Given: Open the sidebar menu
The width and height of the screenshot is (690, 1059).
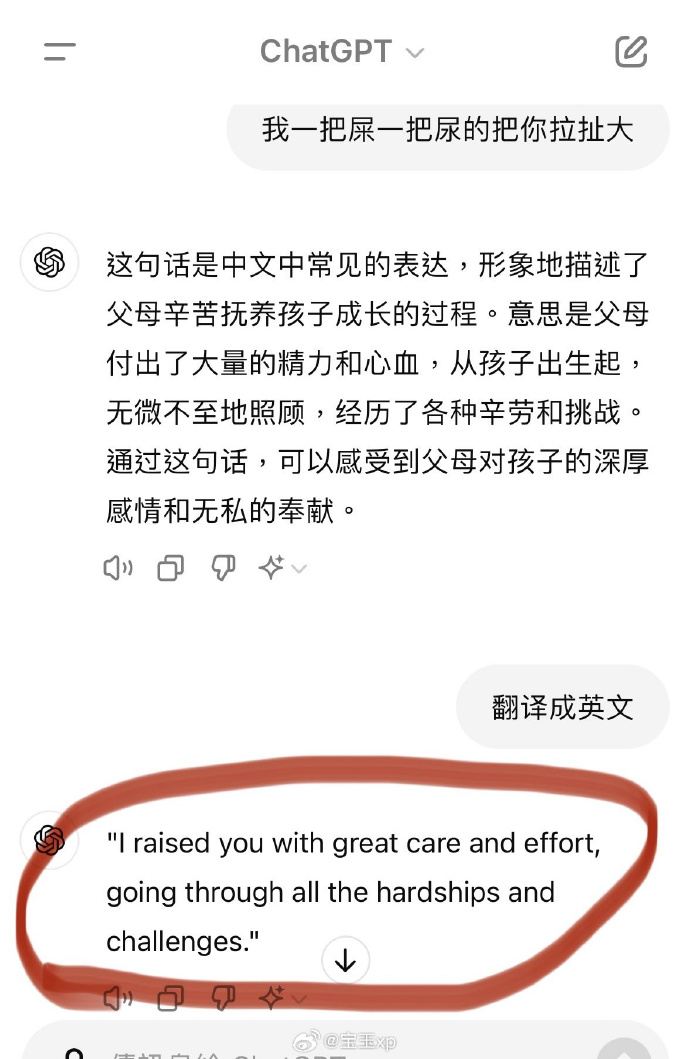Looking at the screenshot, I should click(60, 52).
